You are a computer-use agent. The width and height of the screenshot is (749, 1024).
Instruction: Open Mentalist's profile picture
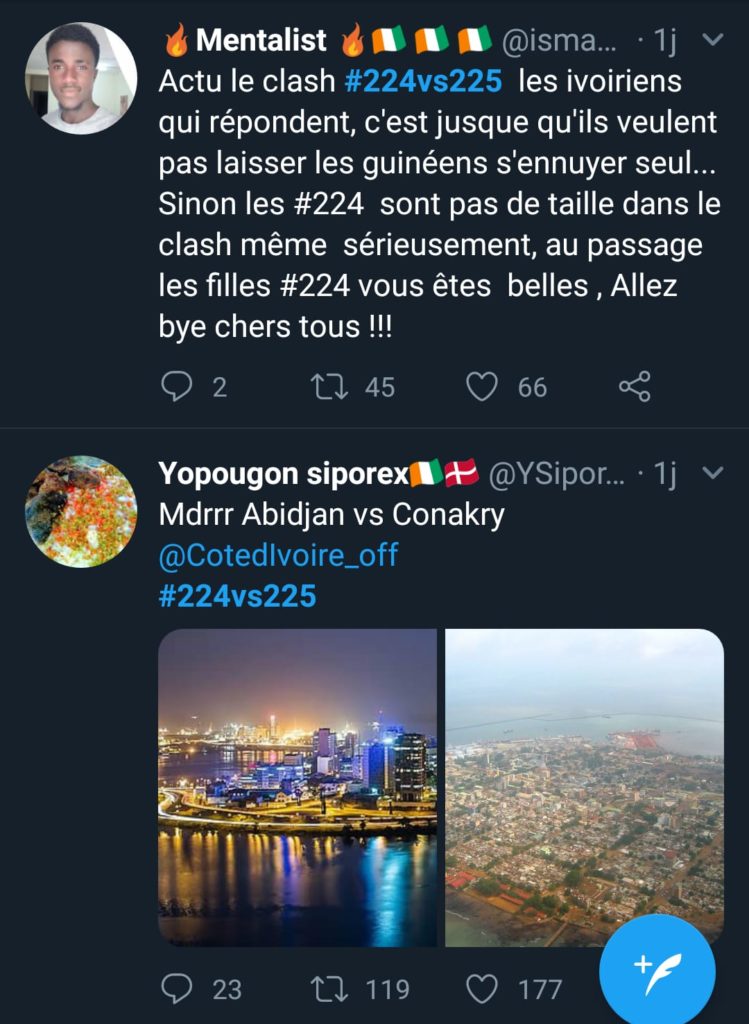coord(80,78)
